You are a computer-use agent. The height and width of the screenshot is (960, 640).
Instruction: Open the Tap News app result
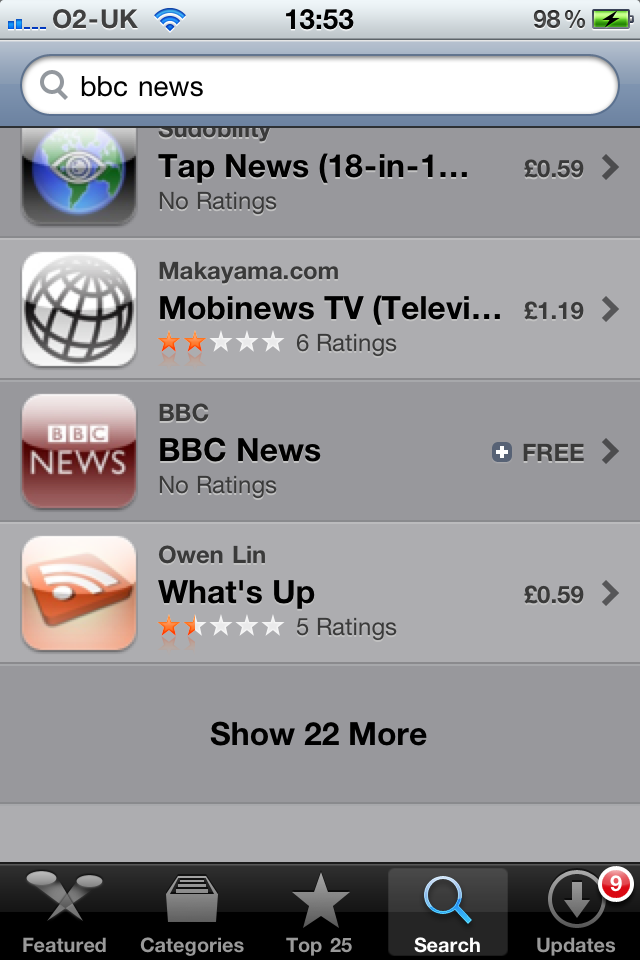point(320,182)
